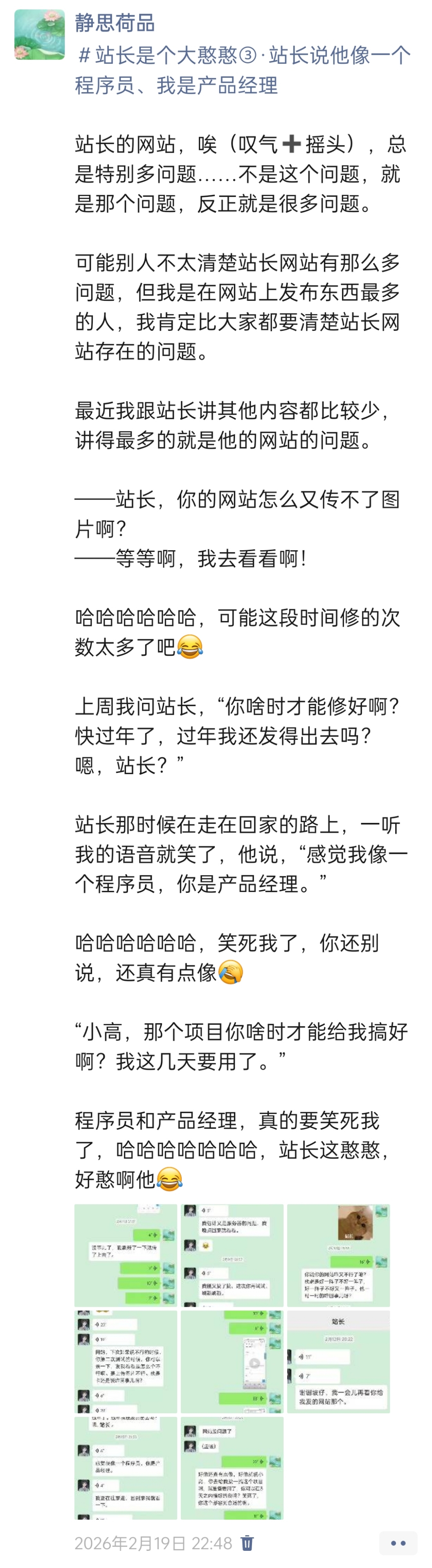View the screenshot with the 感觉我像一个程序员 message

tap(125, 1467)
